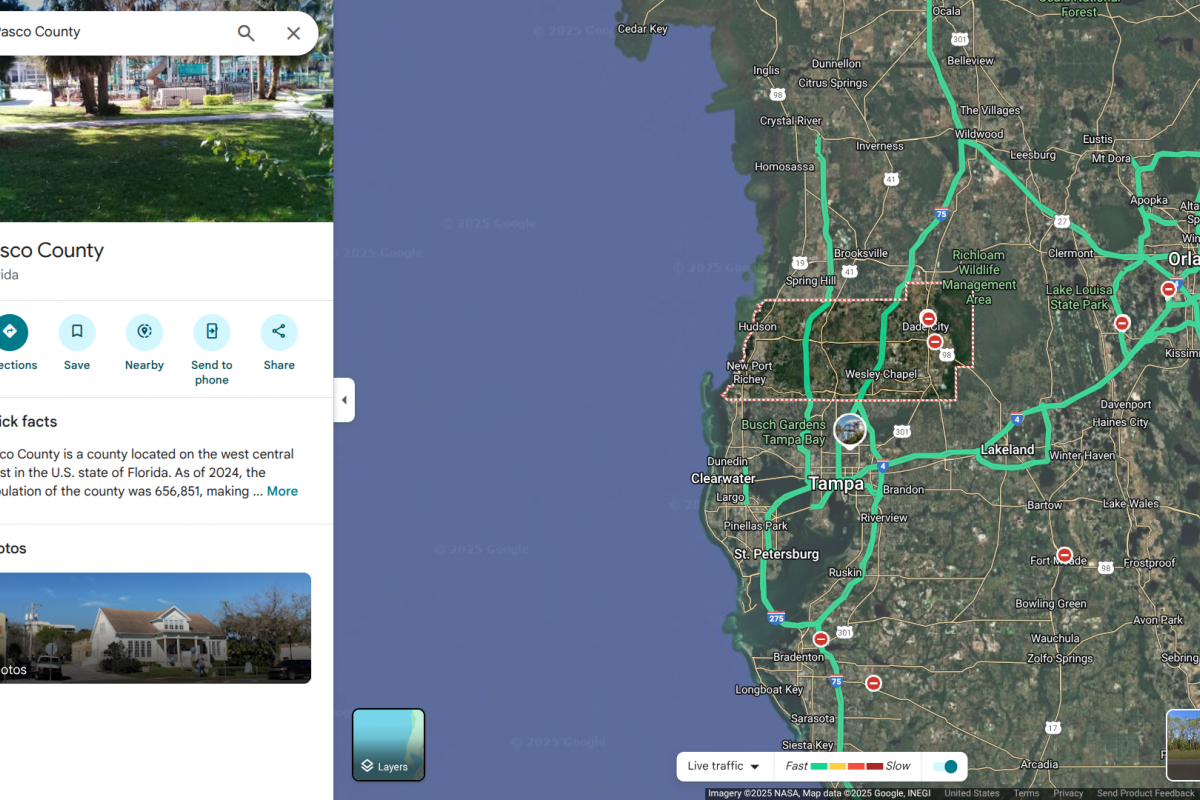Share Pasco County location
The width and height of the screenshot is (1200, 800).
tap(279, 333)
